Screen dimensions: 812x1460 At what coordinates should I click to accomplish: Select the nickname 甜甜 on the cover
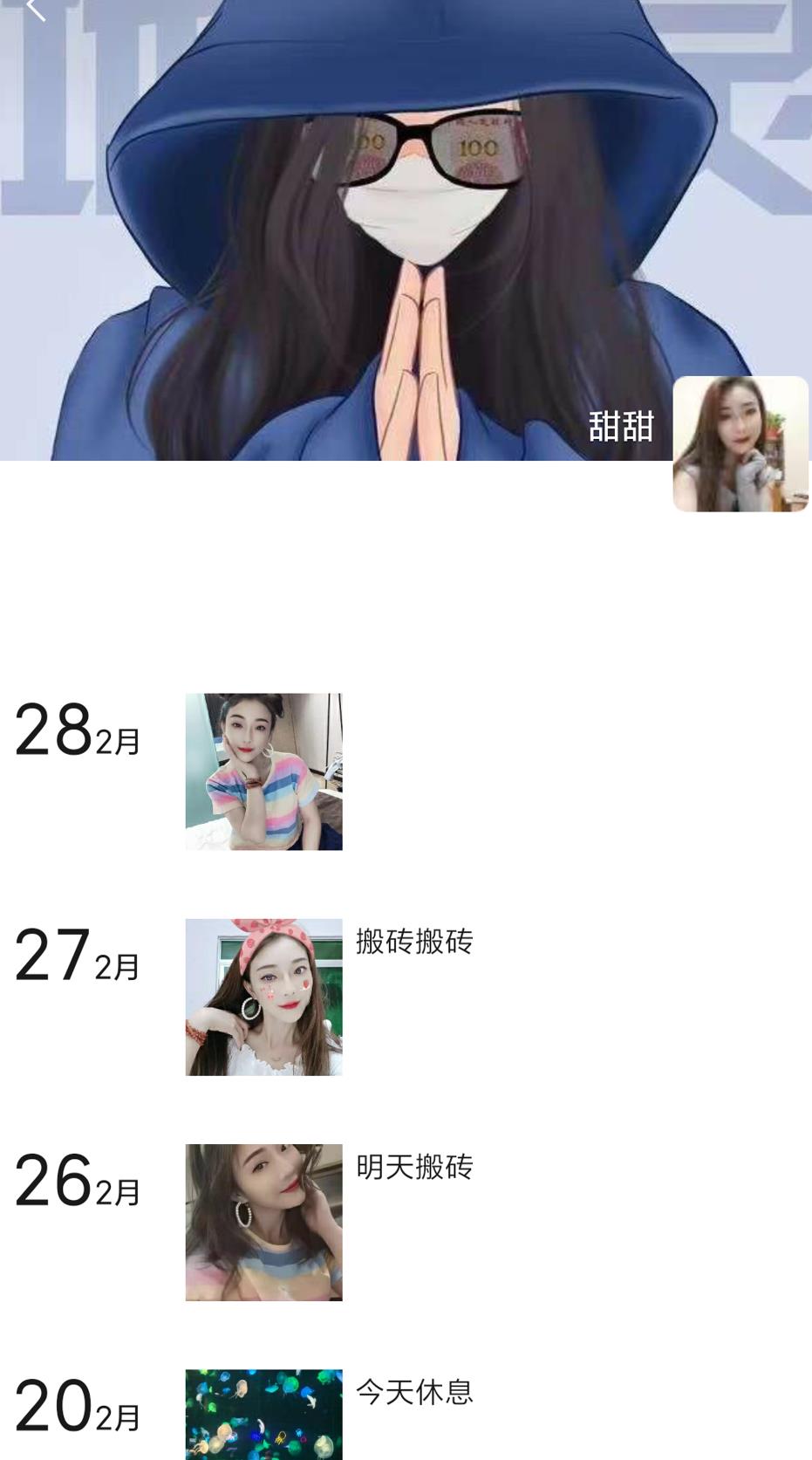click(x=621, y=428)
